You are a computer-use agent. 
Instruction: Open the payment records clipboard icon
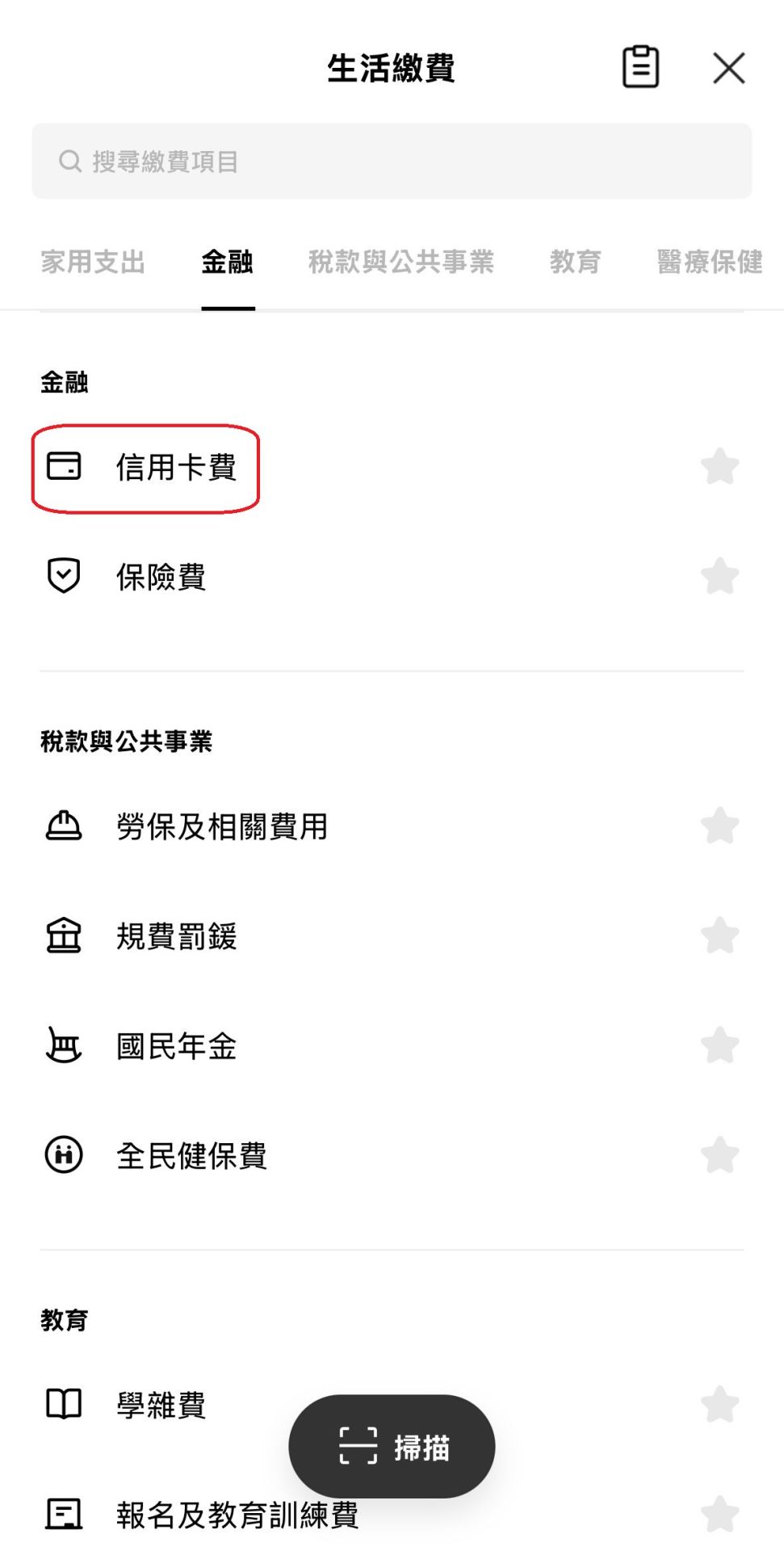(640, 67)
